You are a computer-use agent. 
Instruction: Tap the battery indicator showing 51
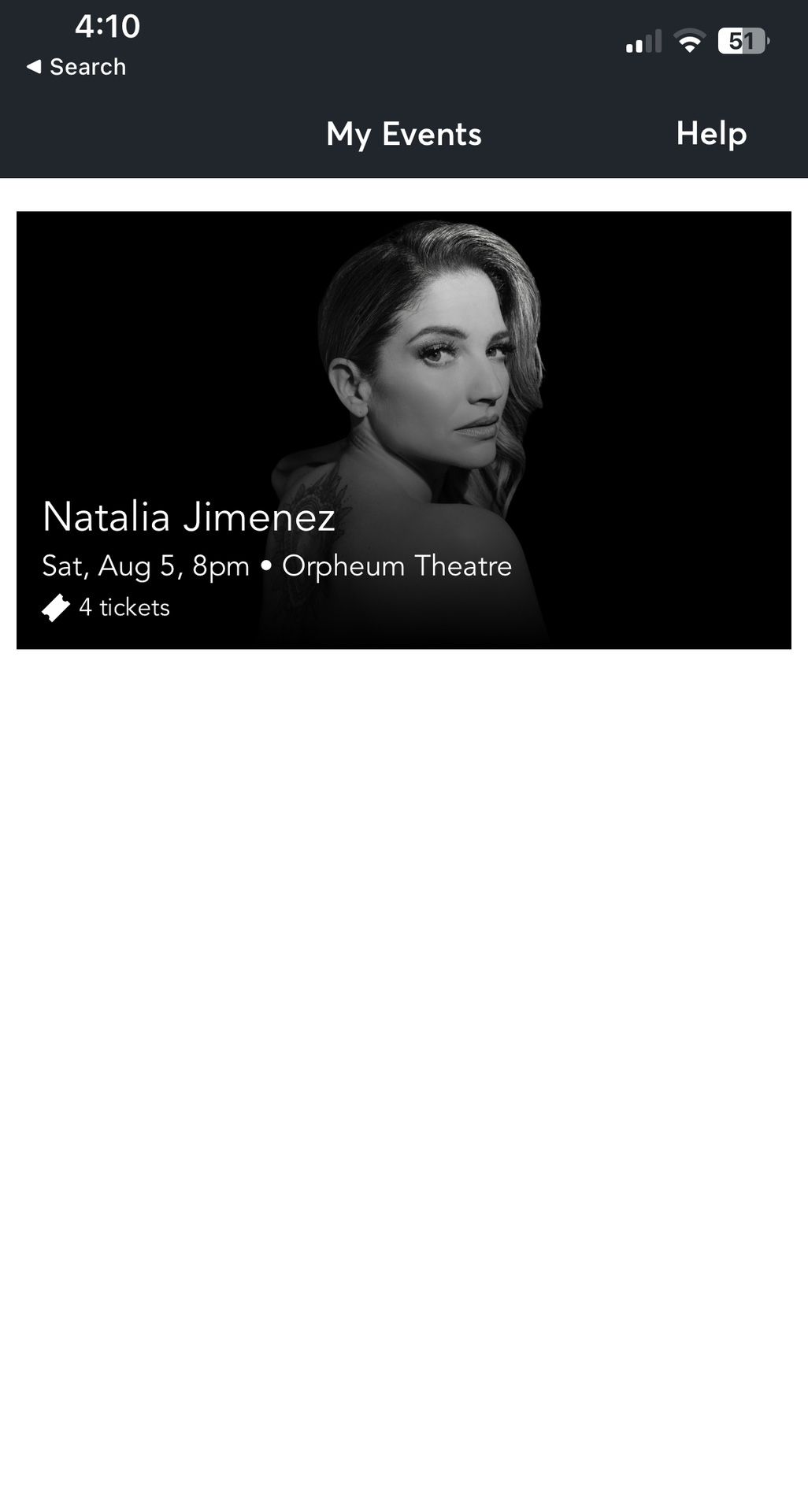pos(740,41)
